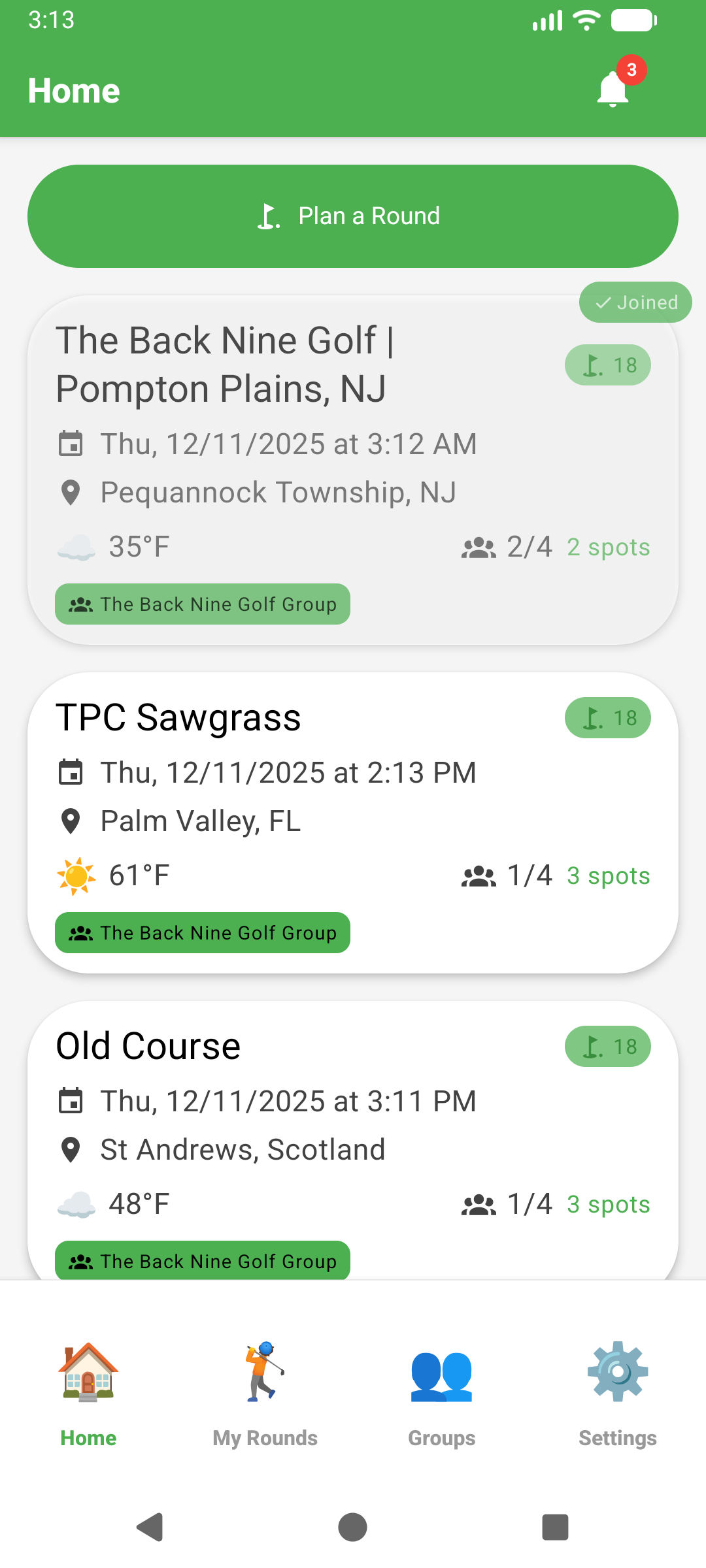The width and height of the screenshot is (706, 1568).
Task: Tap the sun weather icon showing 61°F
Action: point(77,875)
